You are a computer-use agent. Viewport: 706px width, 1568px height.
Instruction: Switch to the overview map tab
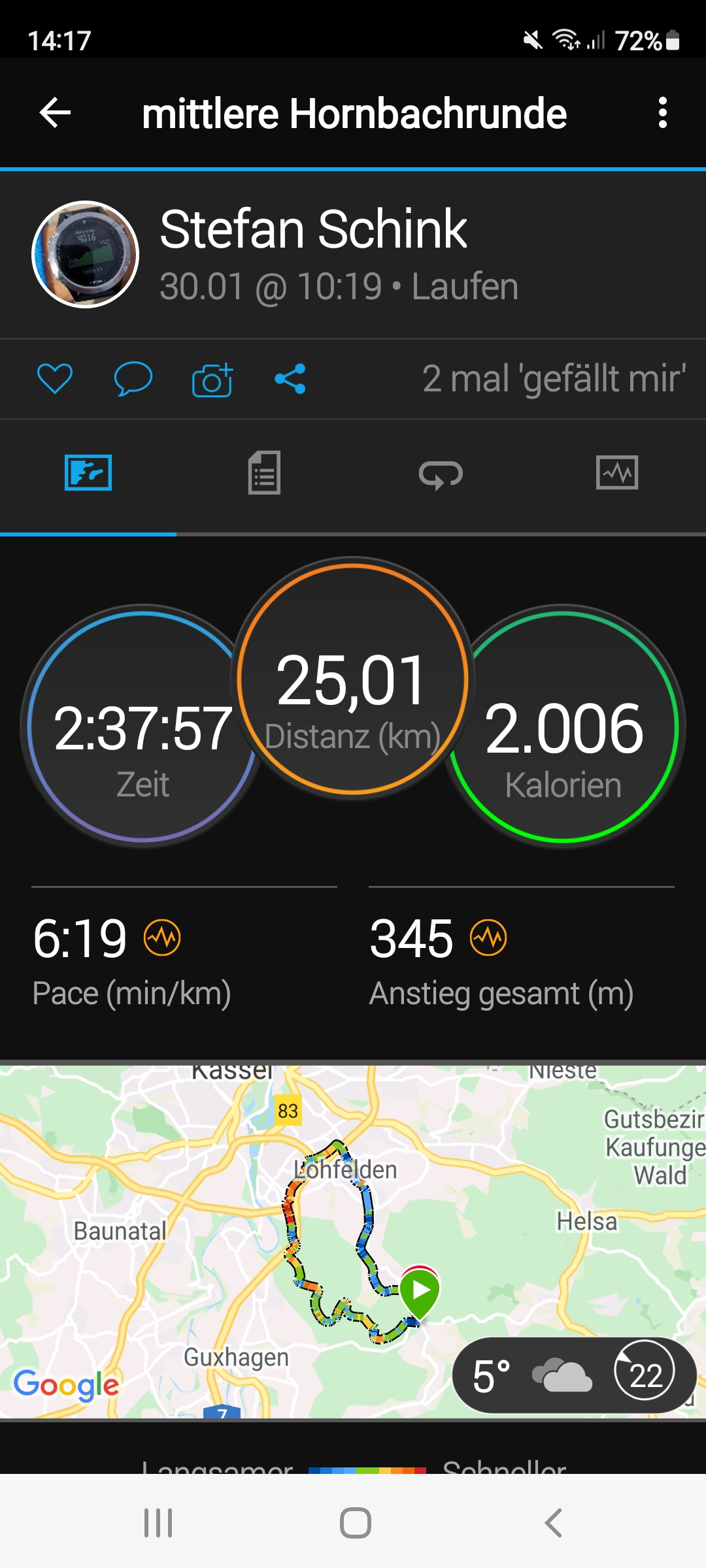point(88,472)
